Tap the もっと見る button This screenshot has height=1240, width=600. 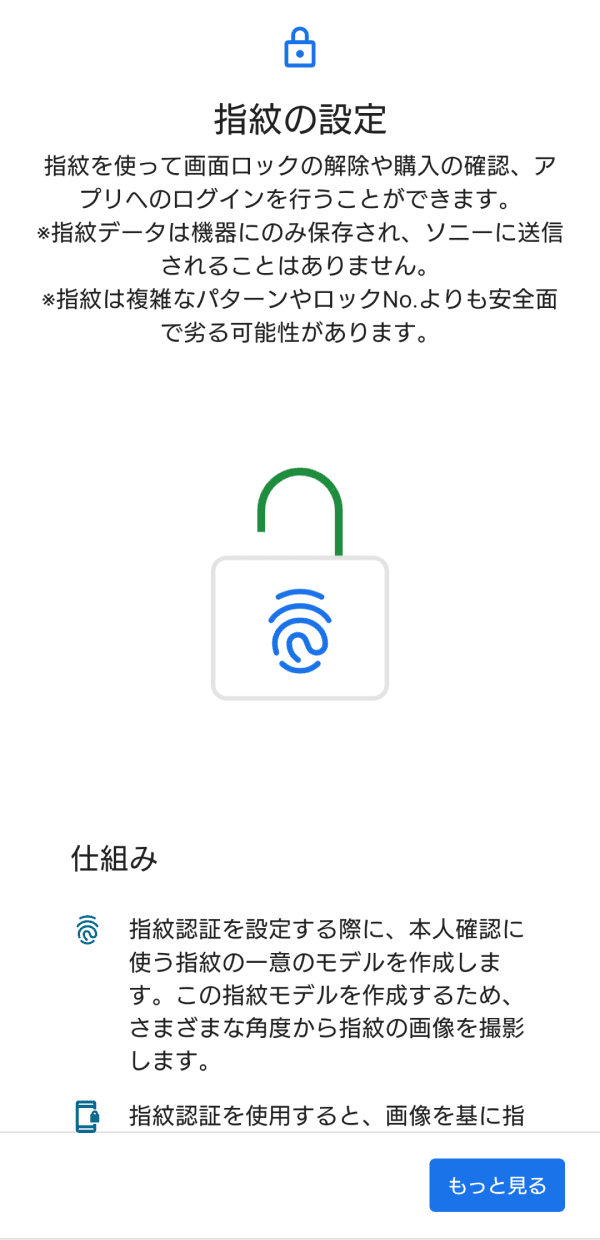(497, 1185)
